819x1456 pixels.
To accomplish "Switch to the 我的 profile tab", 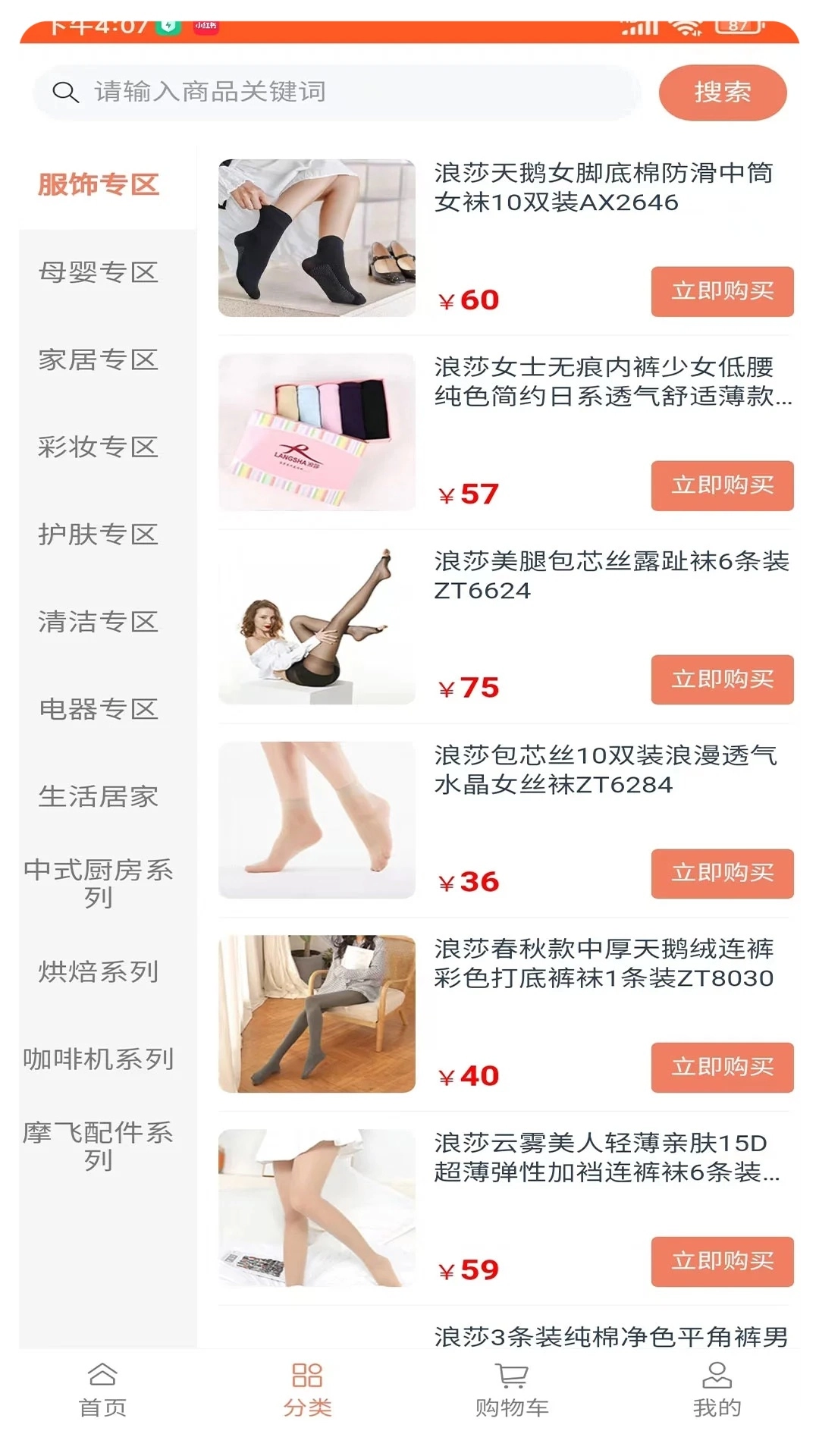I will coord(717,1390).
